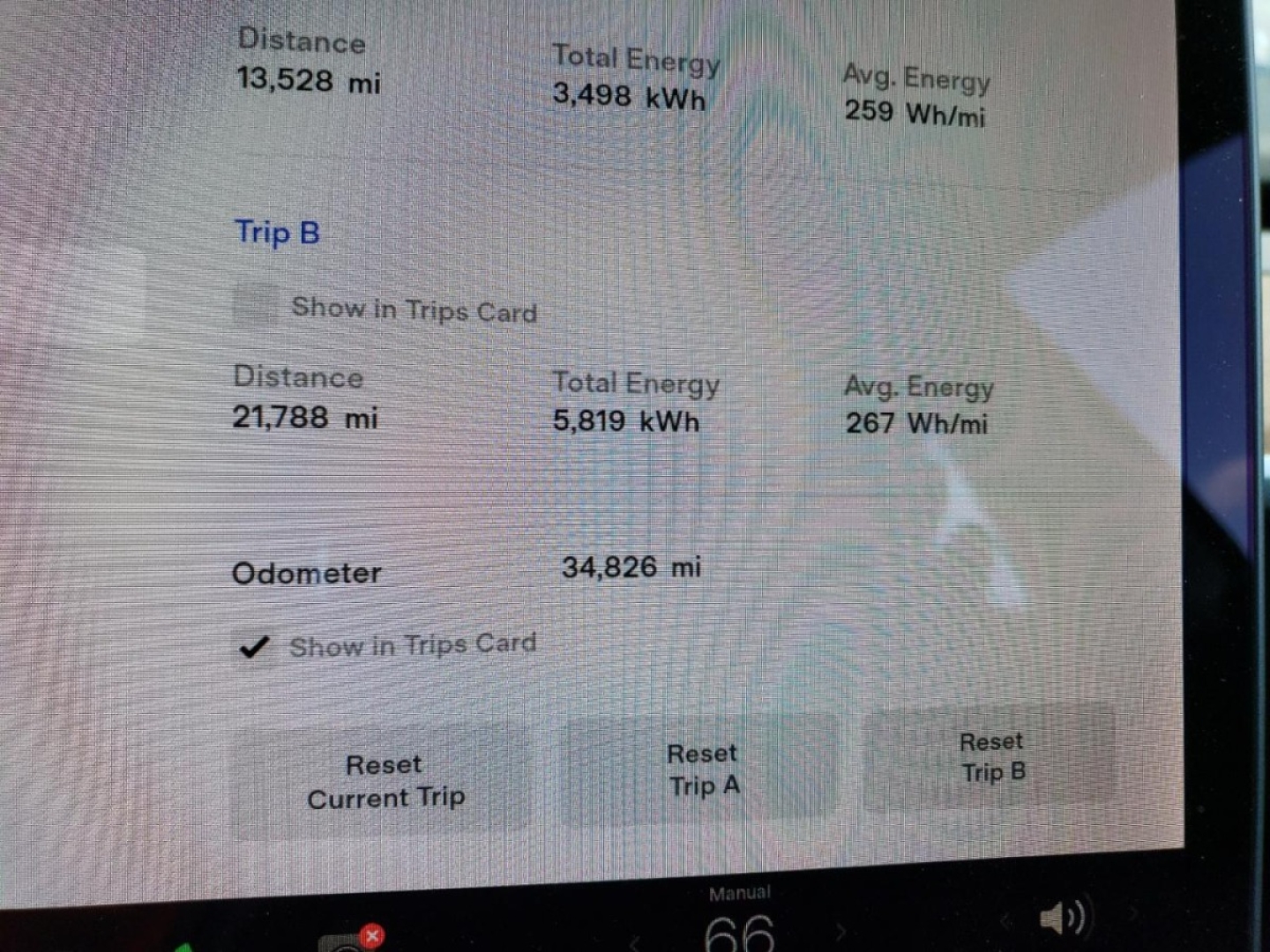This screenshot has height=952, width=1270.
Task: Lower the cabin temperature with left arrow
Action: (x=635, y=943)
